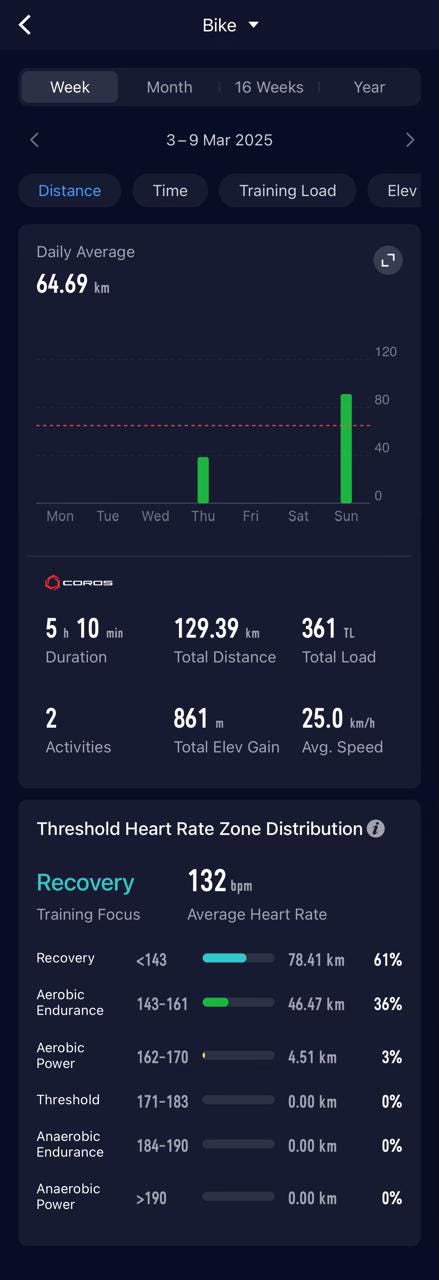Image resolution: width=439 pixels, height=1280 pixels.
Task: Switch to the Year view
Action: point(369,87)
